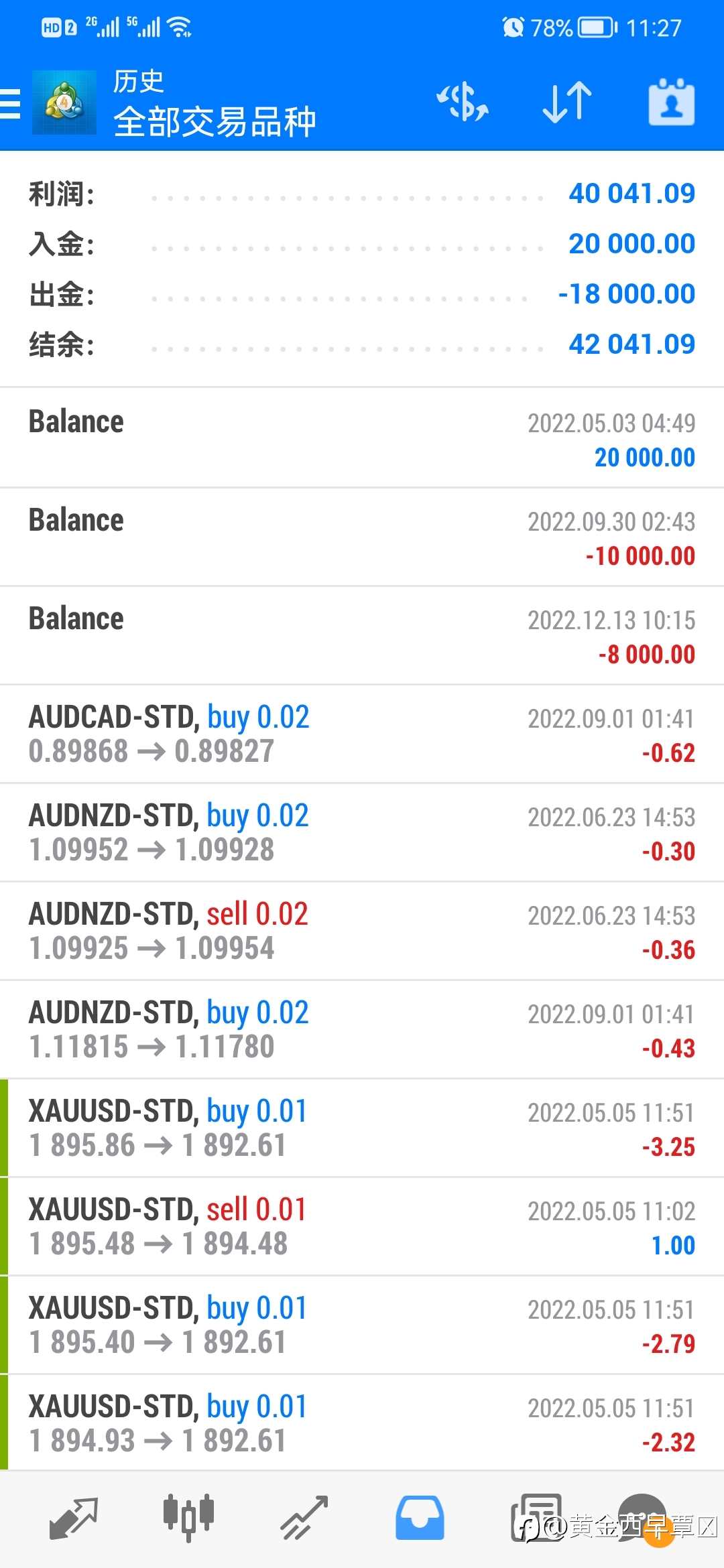The image size is (724, 1568).
Task: Open the AUDCAD-STD buy 0.02 trade
Action: click(362, 734)
